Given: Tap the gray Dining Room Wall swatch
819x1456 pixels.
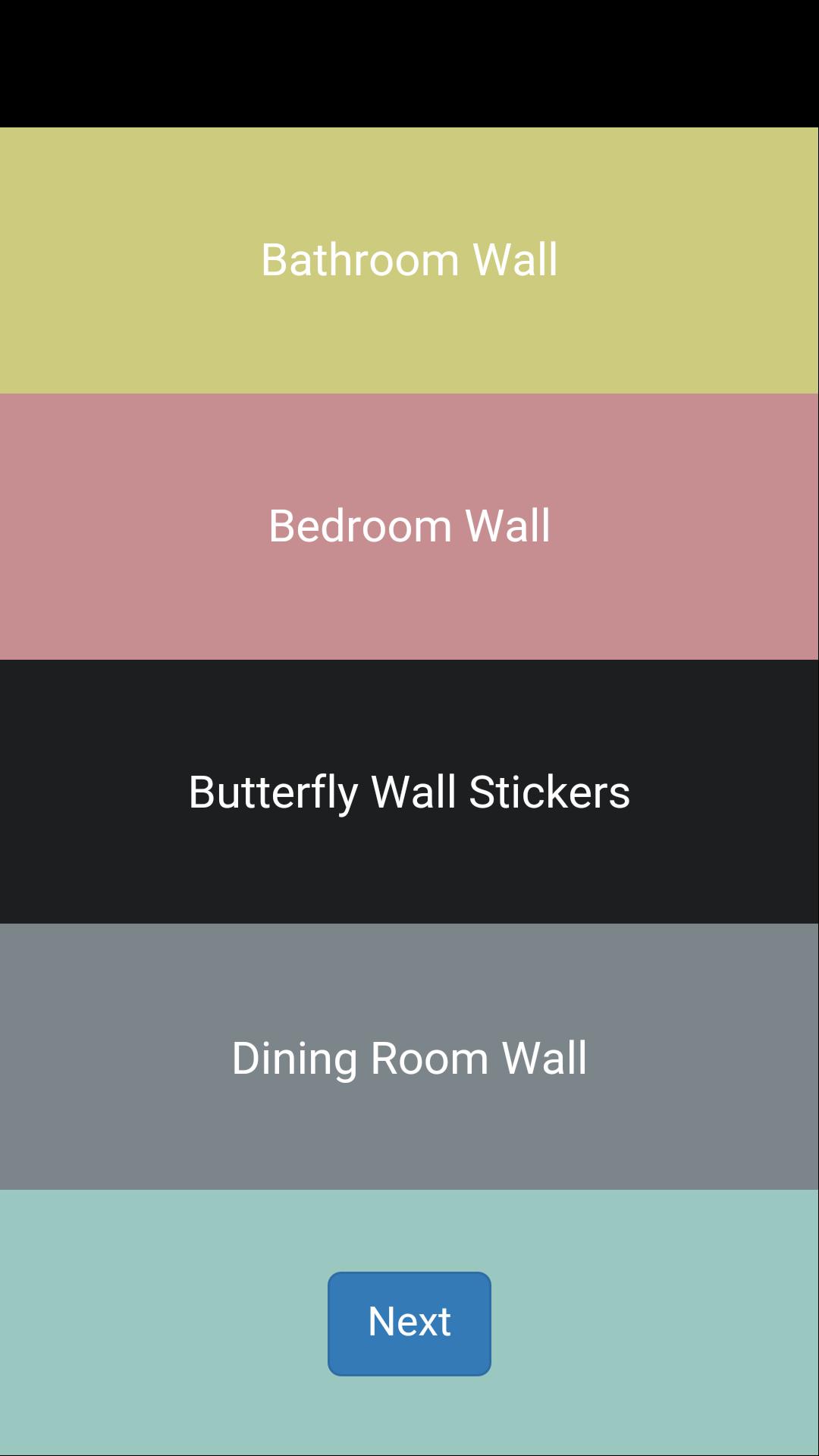Looking at the screenshot, I should 409,1059.
